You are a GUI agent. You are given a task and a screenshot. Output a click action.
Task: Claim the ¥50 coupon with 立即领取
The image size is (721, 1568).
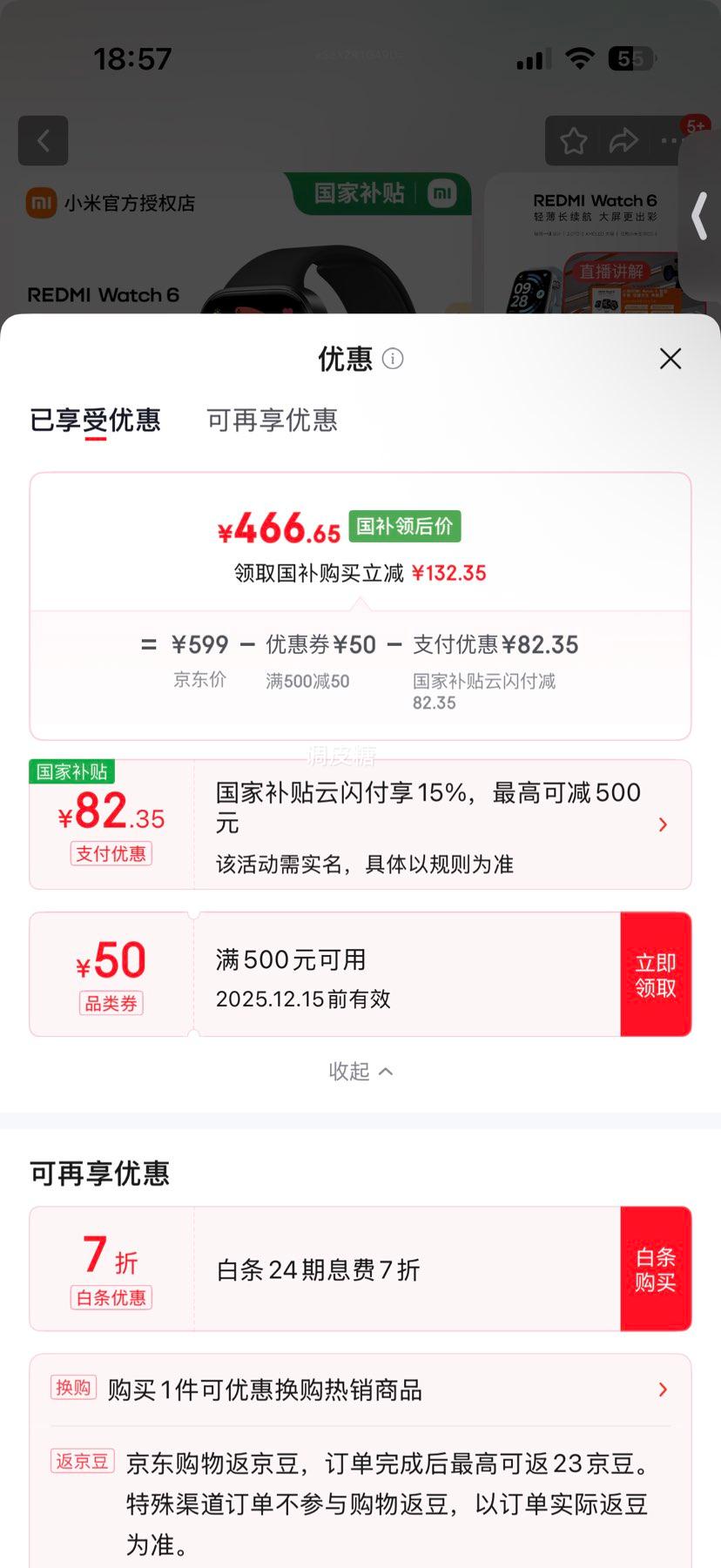pos(657,973)
